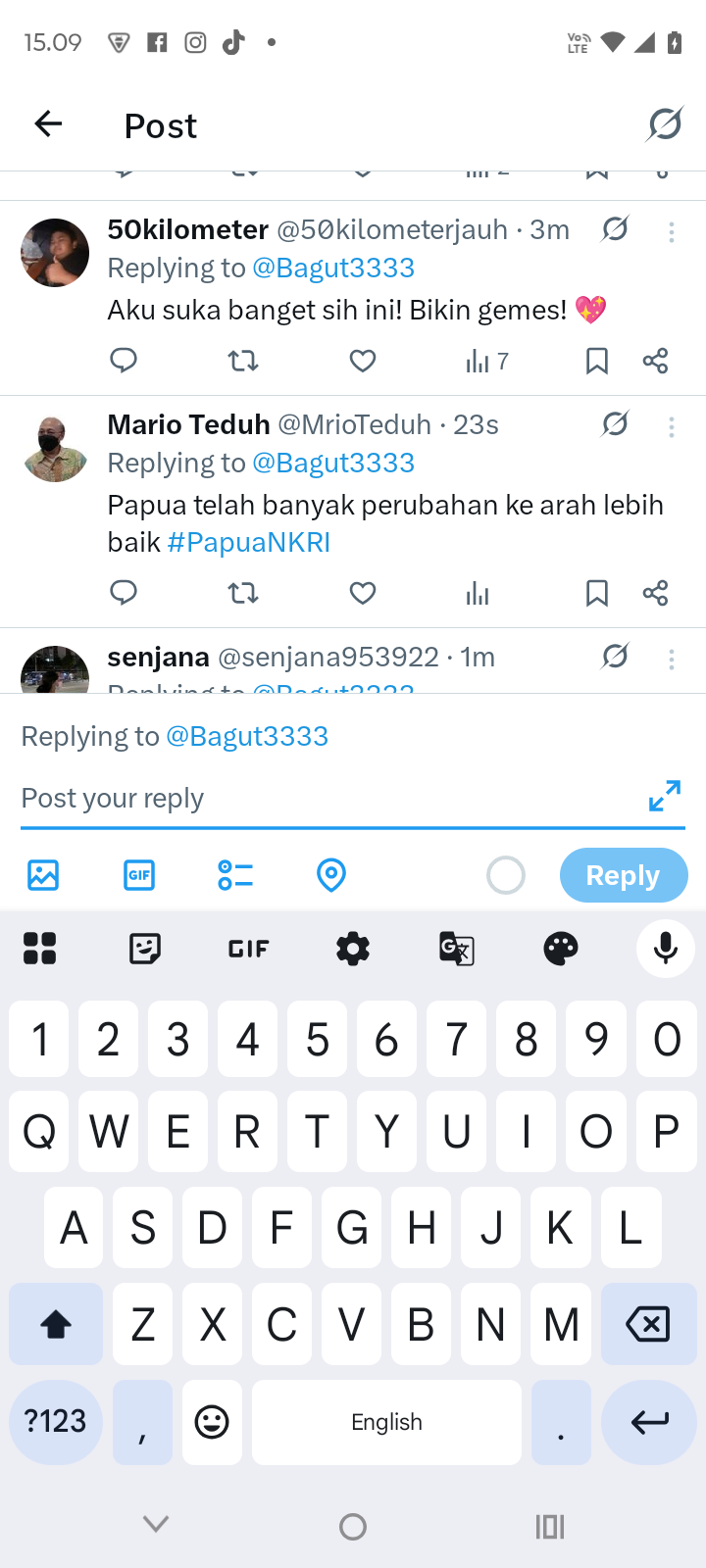Bookmark 50kilometer's reply

click(x=596, y=362)
